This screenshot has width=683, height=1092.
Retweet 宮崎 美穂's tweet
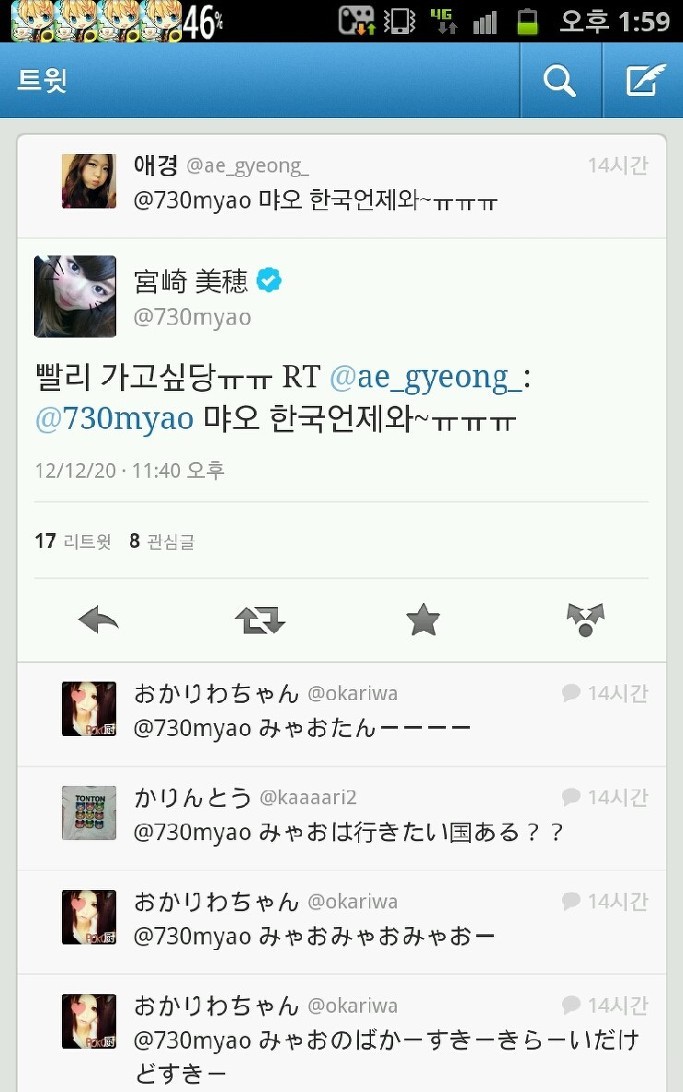pos(260,621)
